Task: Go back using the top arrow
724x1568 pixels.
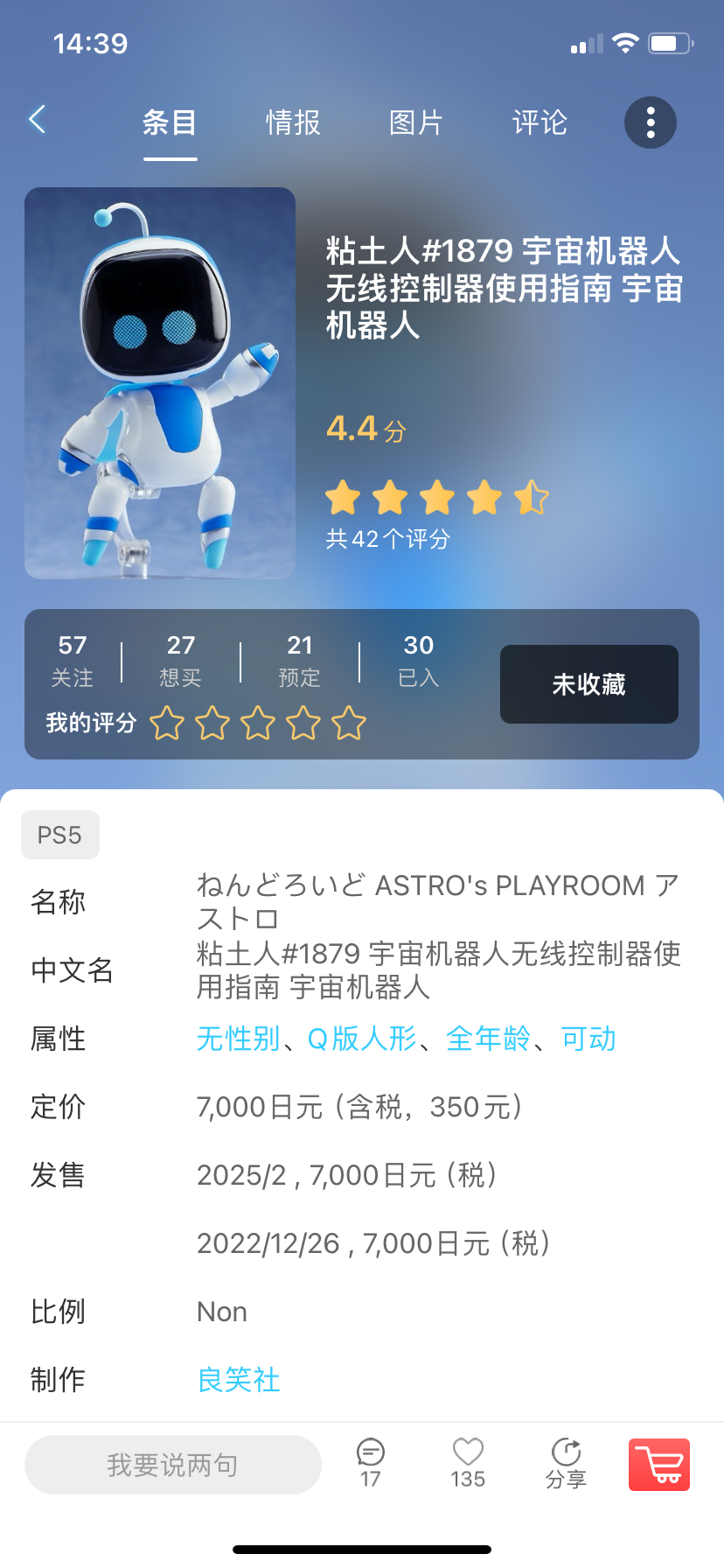Action: pyautogui.click(x=38, y=120)
